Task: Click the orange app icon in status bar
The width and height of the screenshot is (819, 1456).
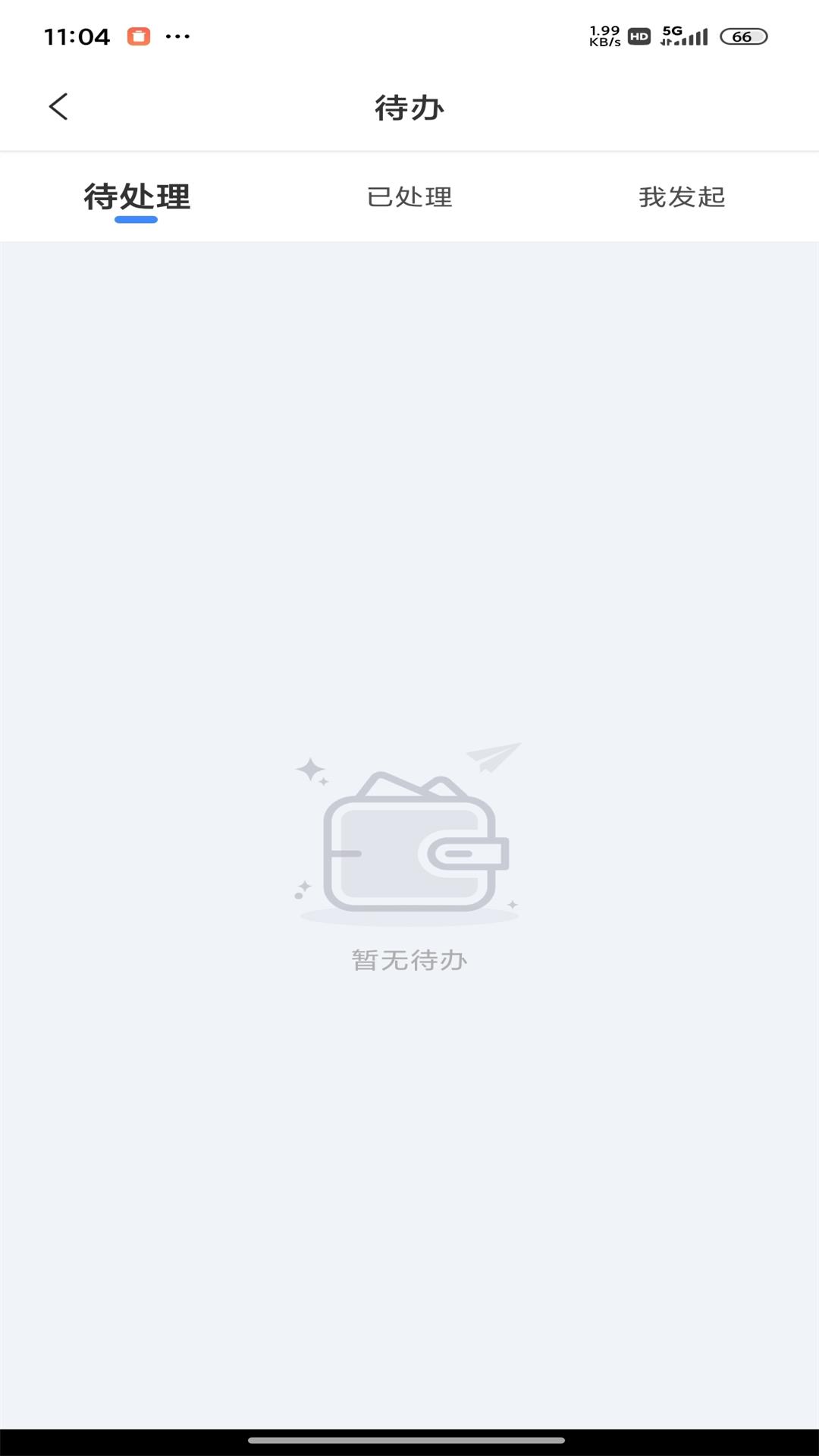Action: (138, 33)
